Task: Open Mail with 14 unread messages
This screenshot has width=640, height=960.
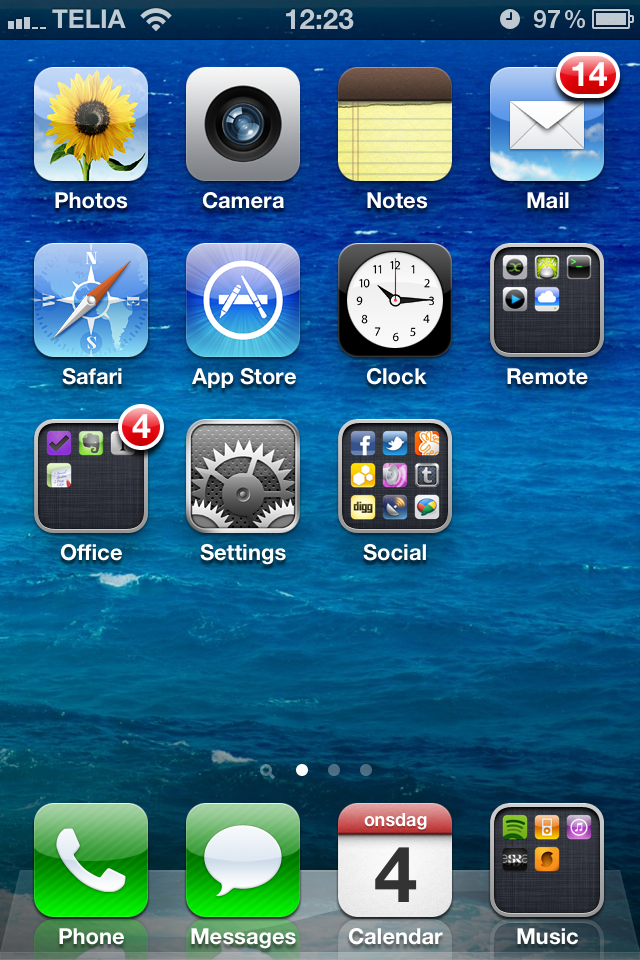Action: [547, 124]
